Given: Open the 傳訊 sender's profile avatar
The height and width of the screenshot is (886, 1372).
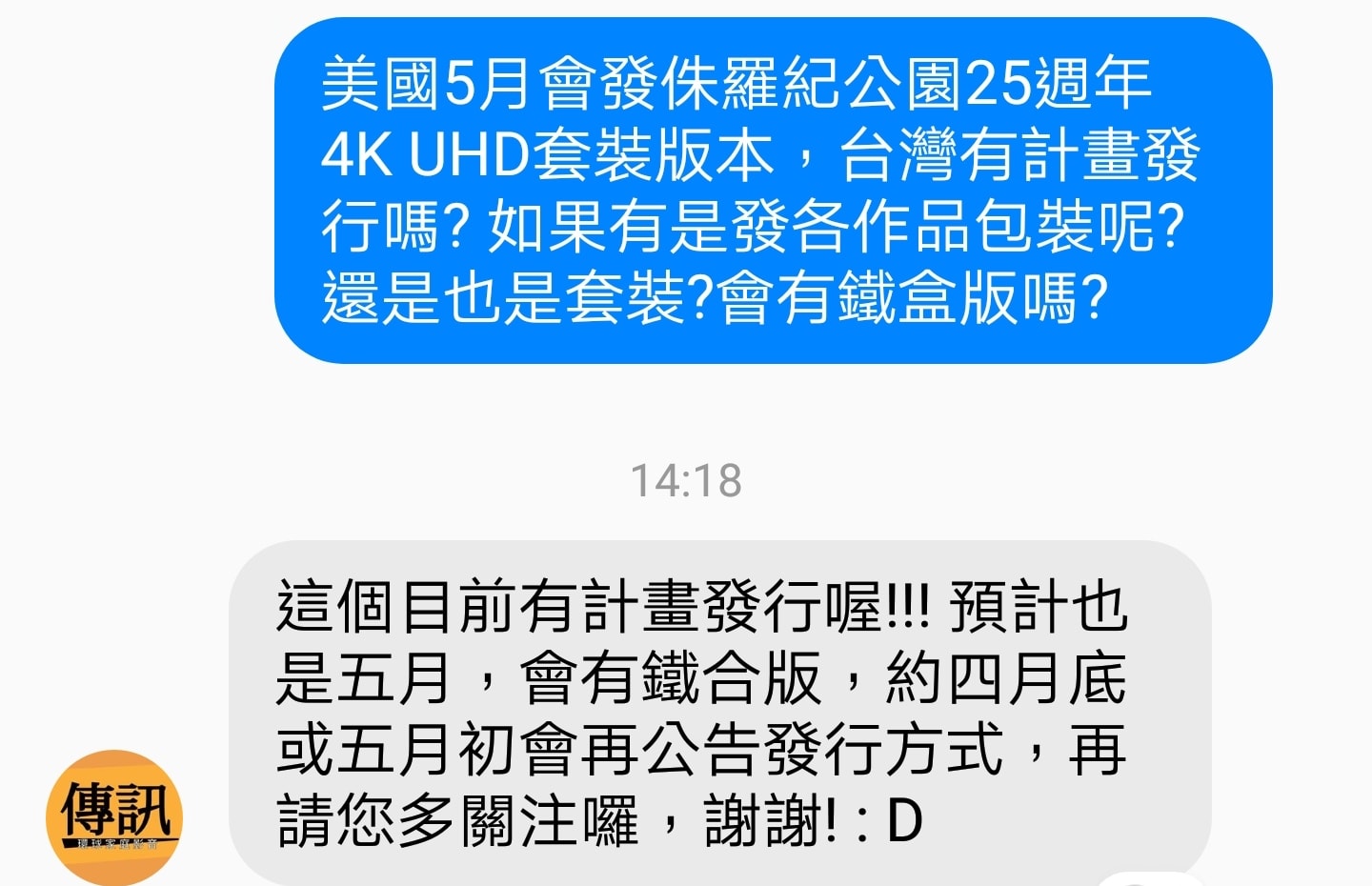Looking at the screenshot, I should click(114, 817).
